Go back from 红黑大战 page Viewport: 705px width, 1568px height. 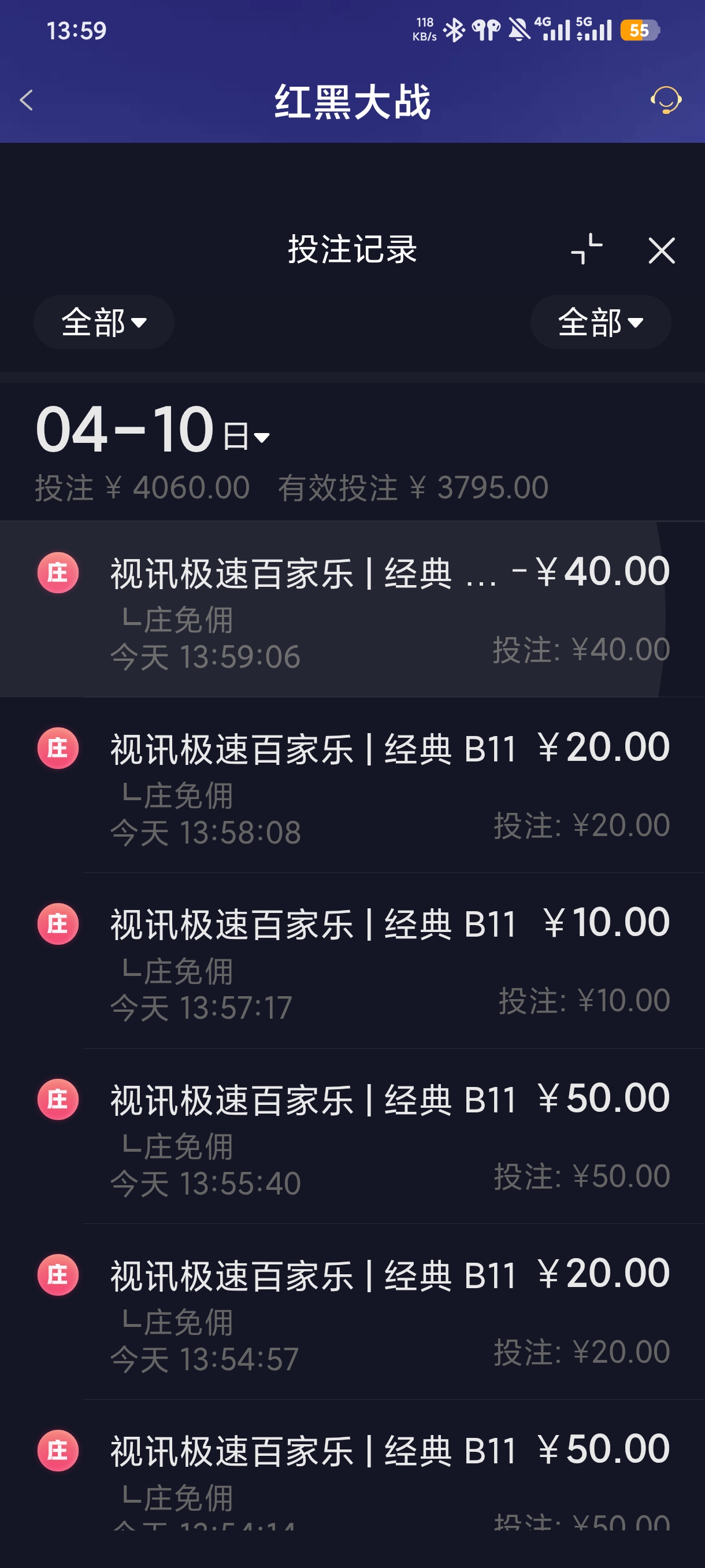tap(26, 101)
